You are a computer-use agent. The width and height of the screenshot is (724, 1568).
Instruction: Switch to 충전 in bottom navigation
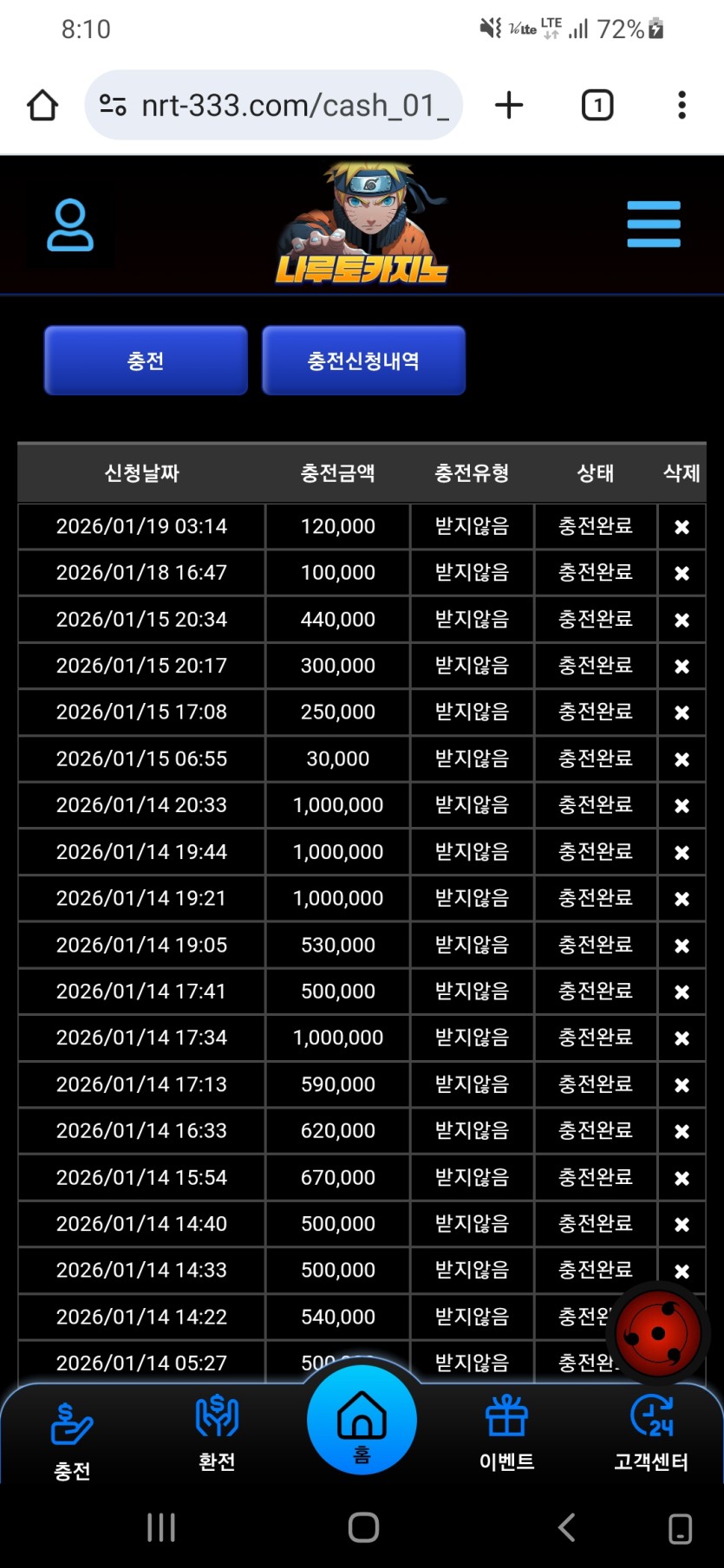coord(72,1436)
